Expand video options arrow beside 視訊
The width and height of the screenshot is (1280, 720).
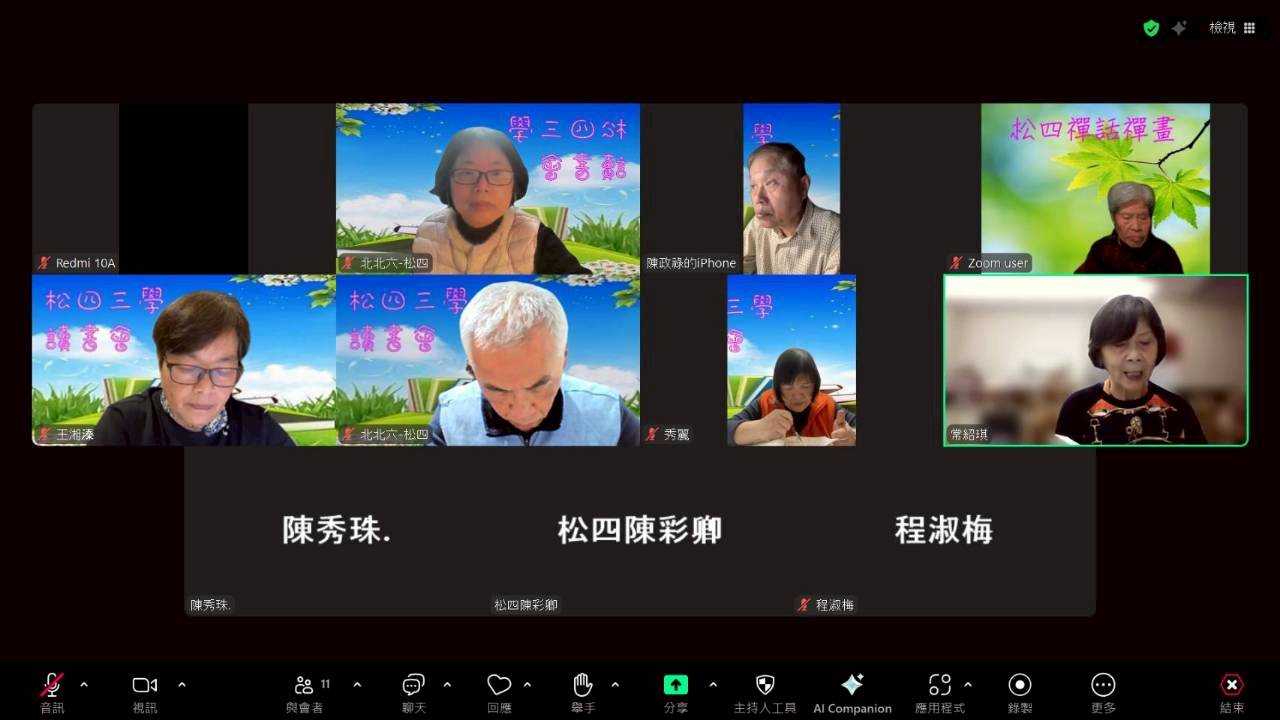(x=182, y=685)
